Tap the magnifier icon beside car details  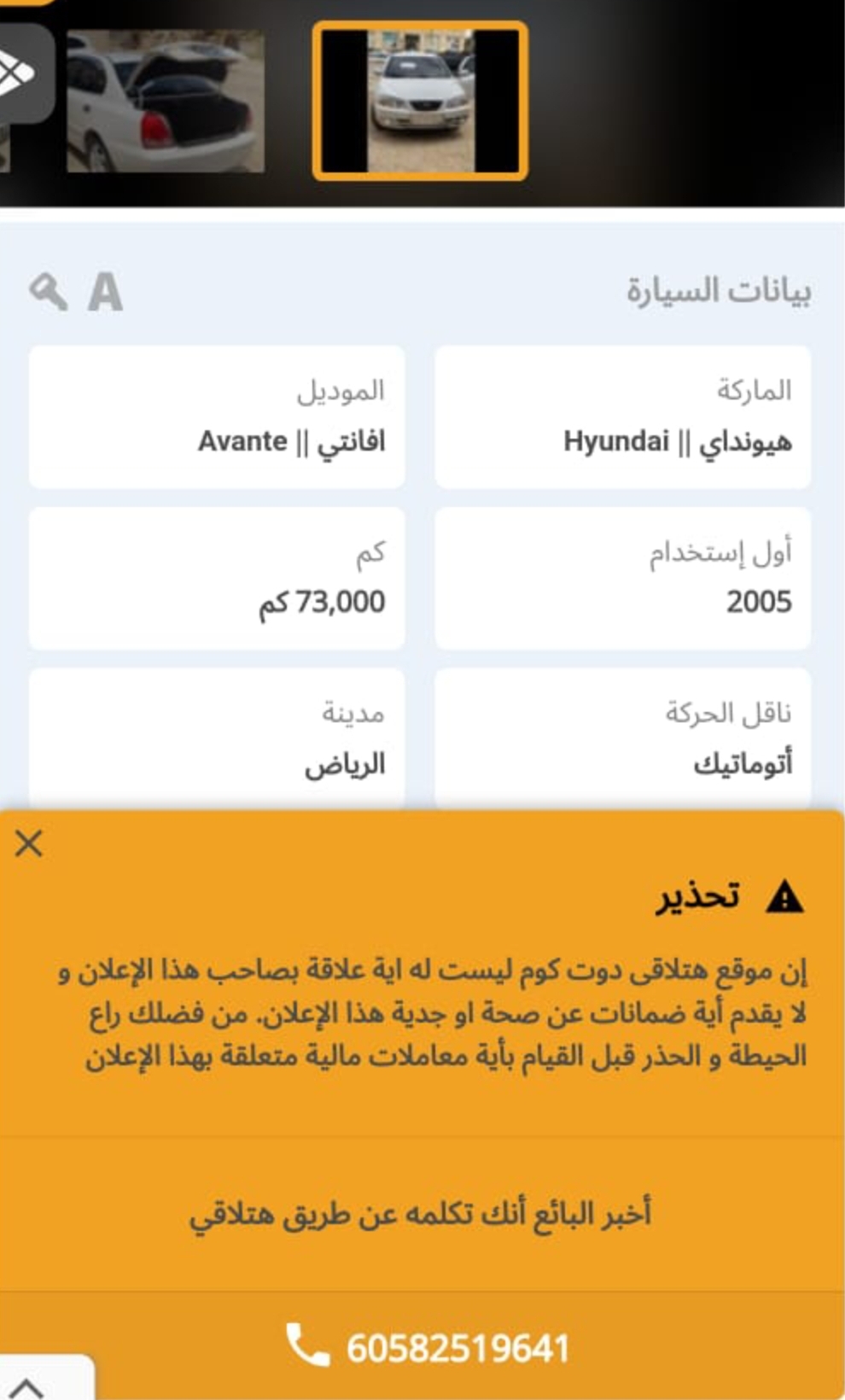point(49,293)
